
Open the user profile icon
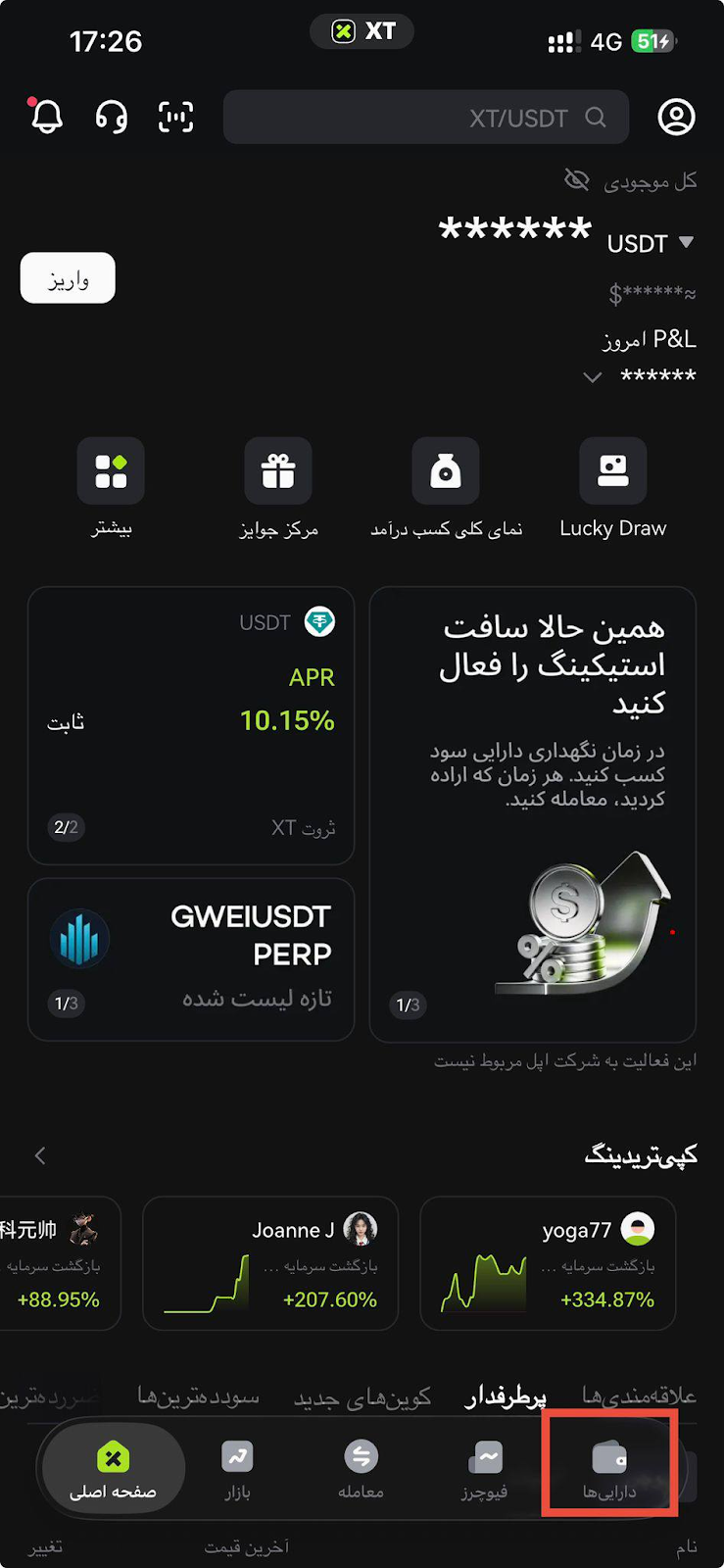(675, 117)
